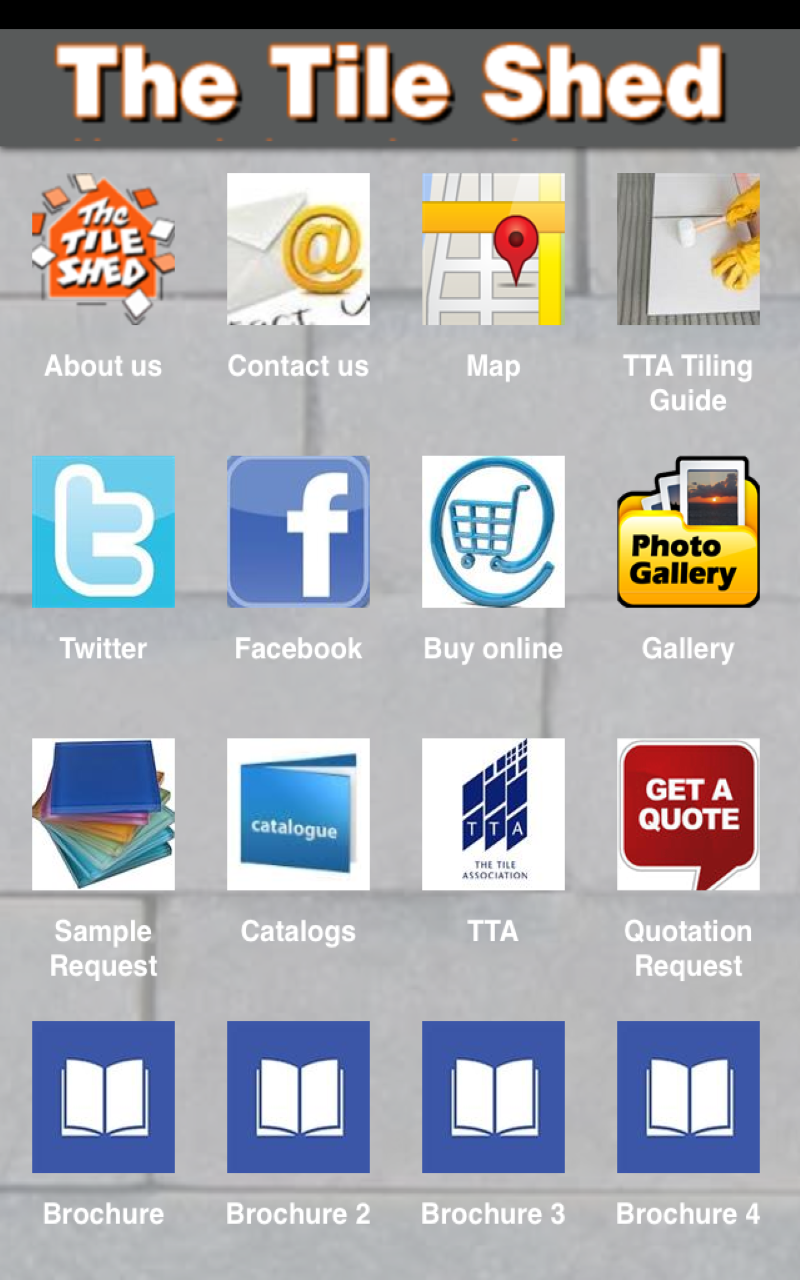This screenshot has width=800, height=1280.
Task: Open the About us Tile Shed logo icon
Action: click(x=103, y=248)
